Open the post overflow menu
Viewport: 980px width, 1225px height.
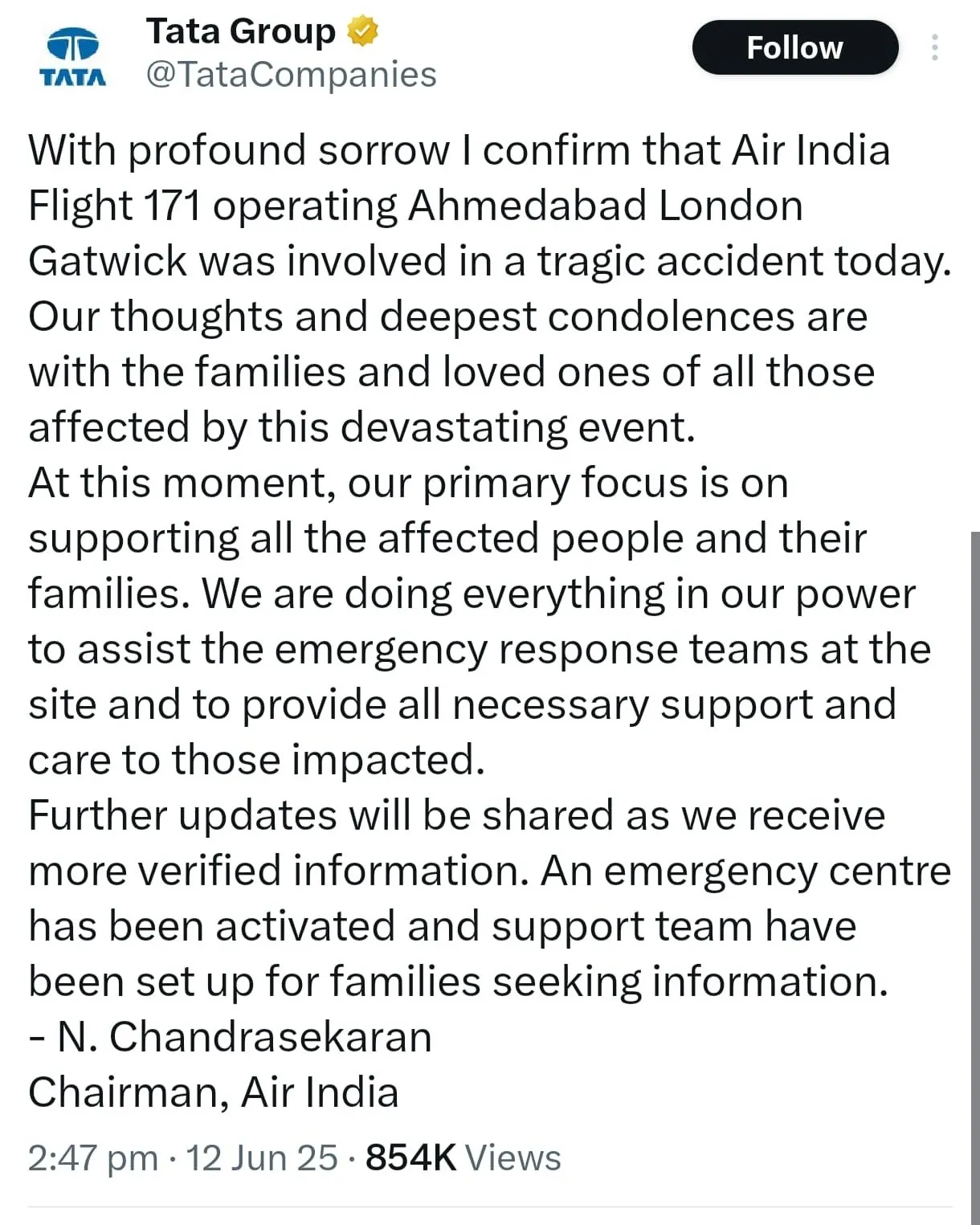[x=934, y=47]
